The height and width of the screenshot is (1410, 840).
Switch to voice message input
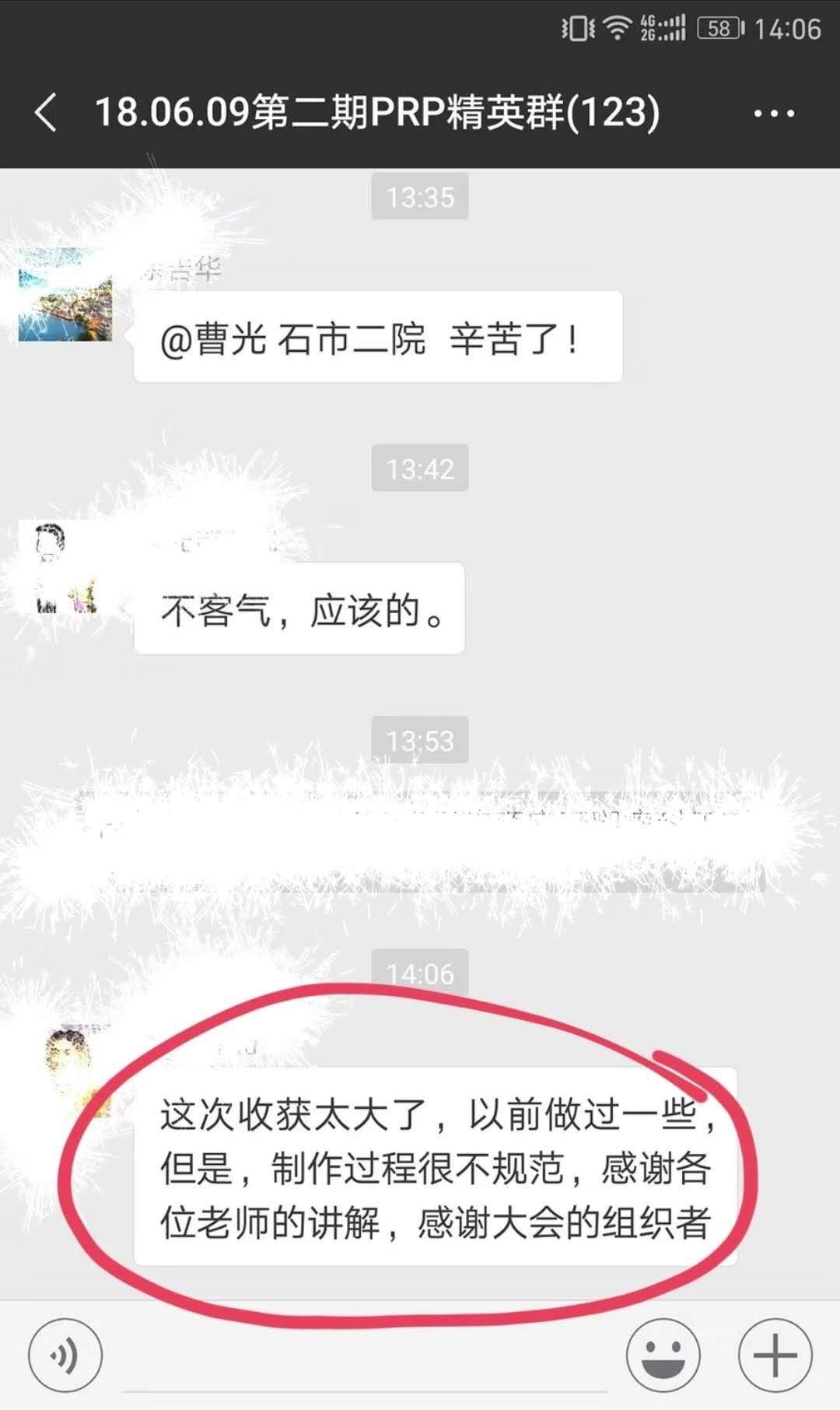coord(65,1355)
